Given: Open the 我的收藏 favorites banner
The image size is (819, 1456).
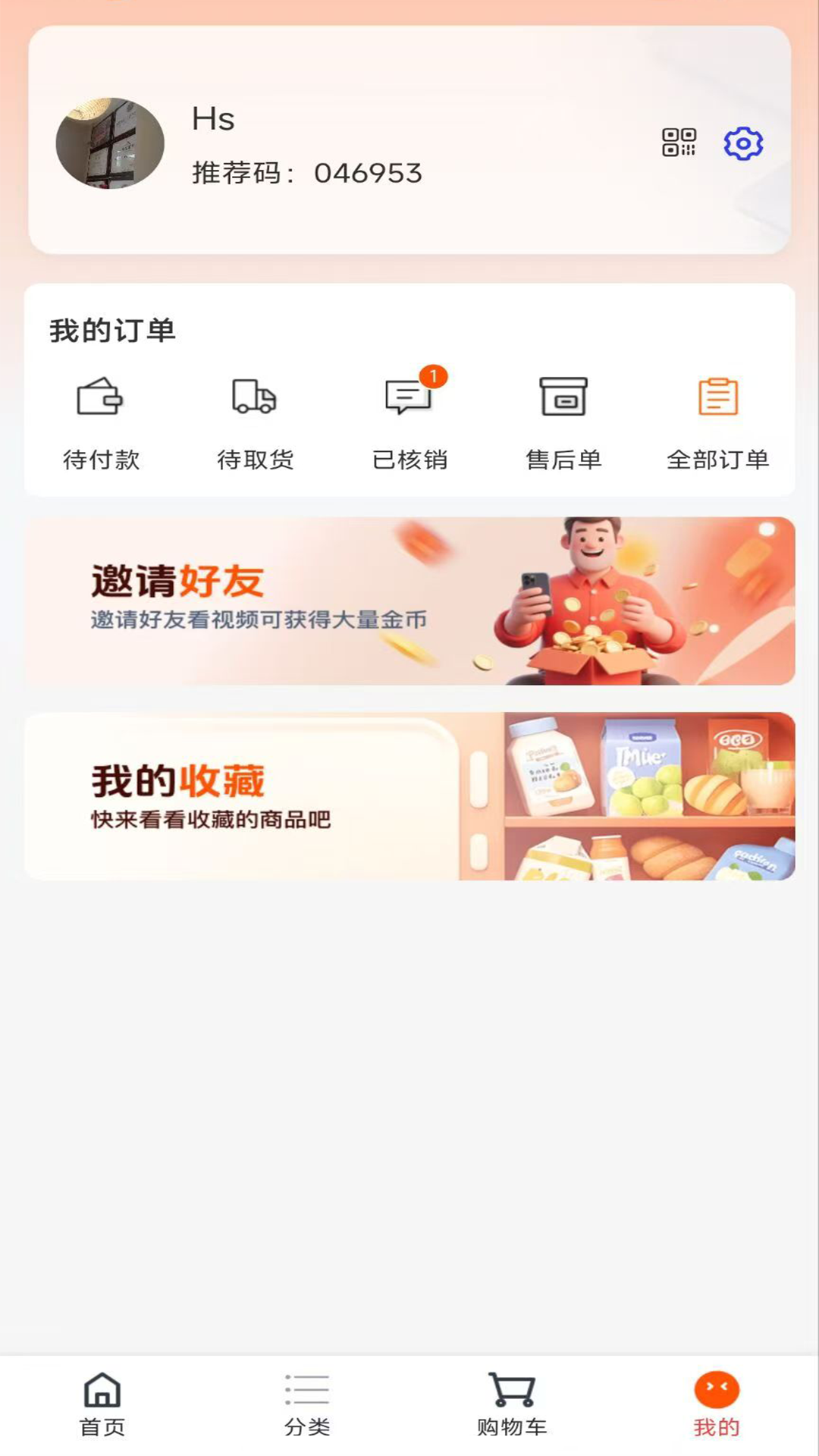Looking at the screenshot, I should [x=409, y=794].
